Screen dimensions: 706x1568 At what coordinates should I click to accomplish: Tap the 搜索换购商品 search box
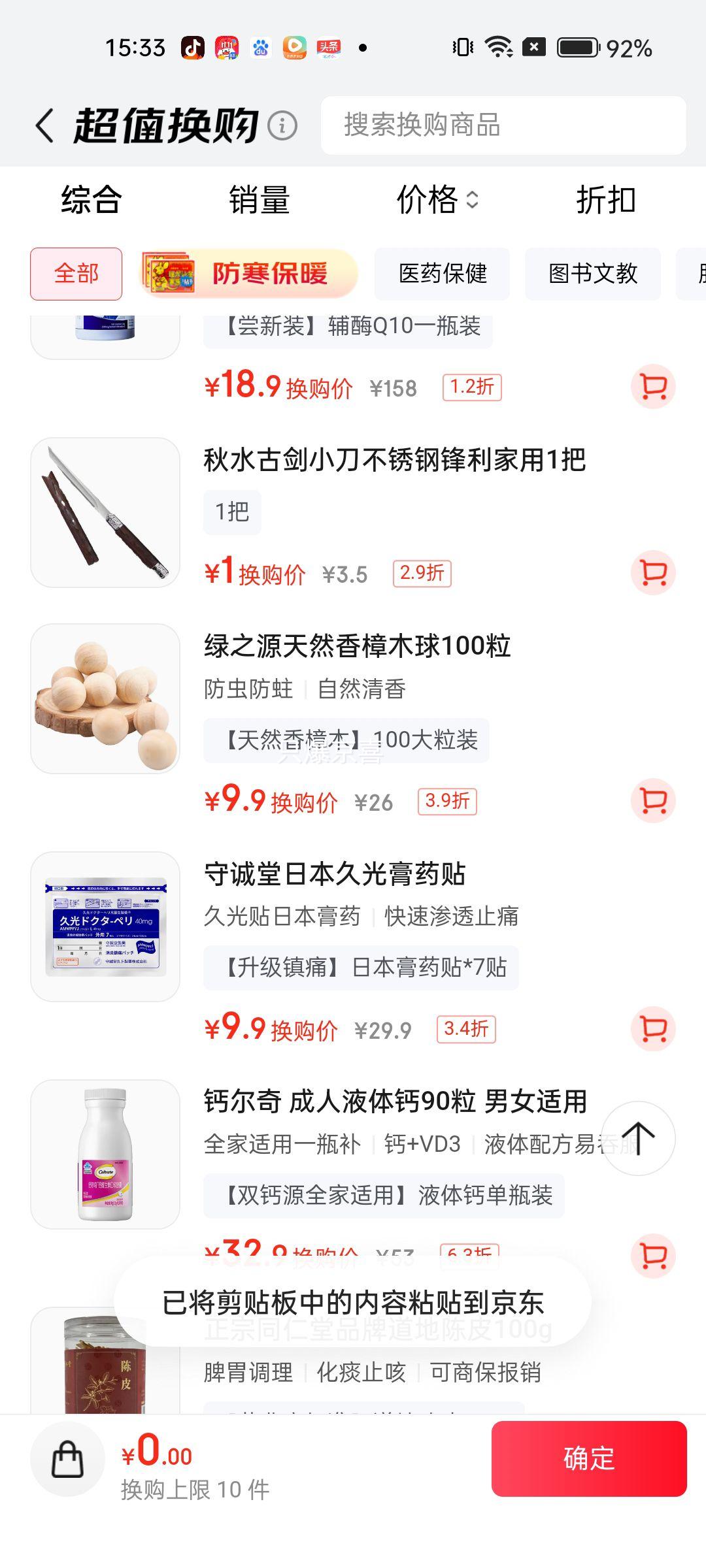pyautogui.click(x=503, y=125)
